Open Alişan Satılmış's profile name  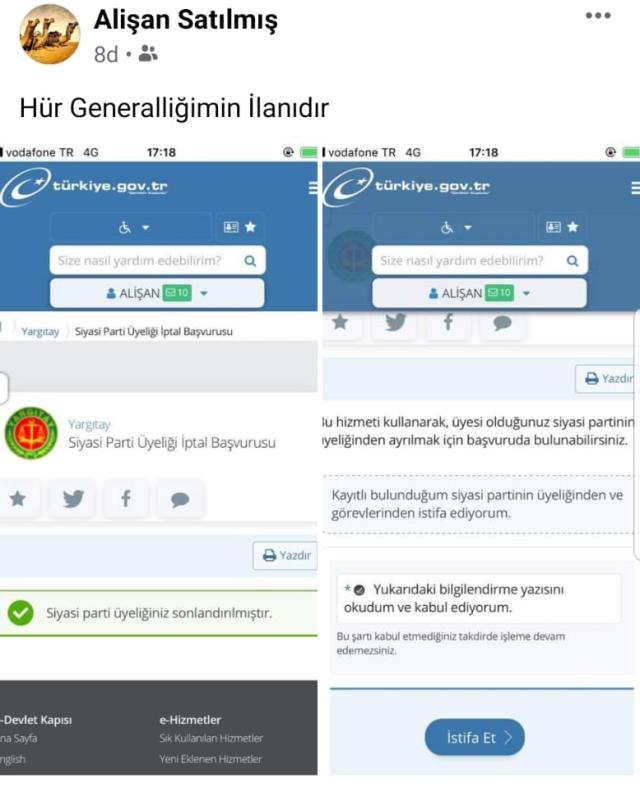pos(186,20)
